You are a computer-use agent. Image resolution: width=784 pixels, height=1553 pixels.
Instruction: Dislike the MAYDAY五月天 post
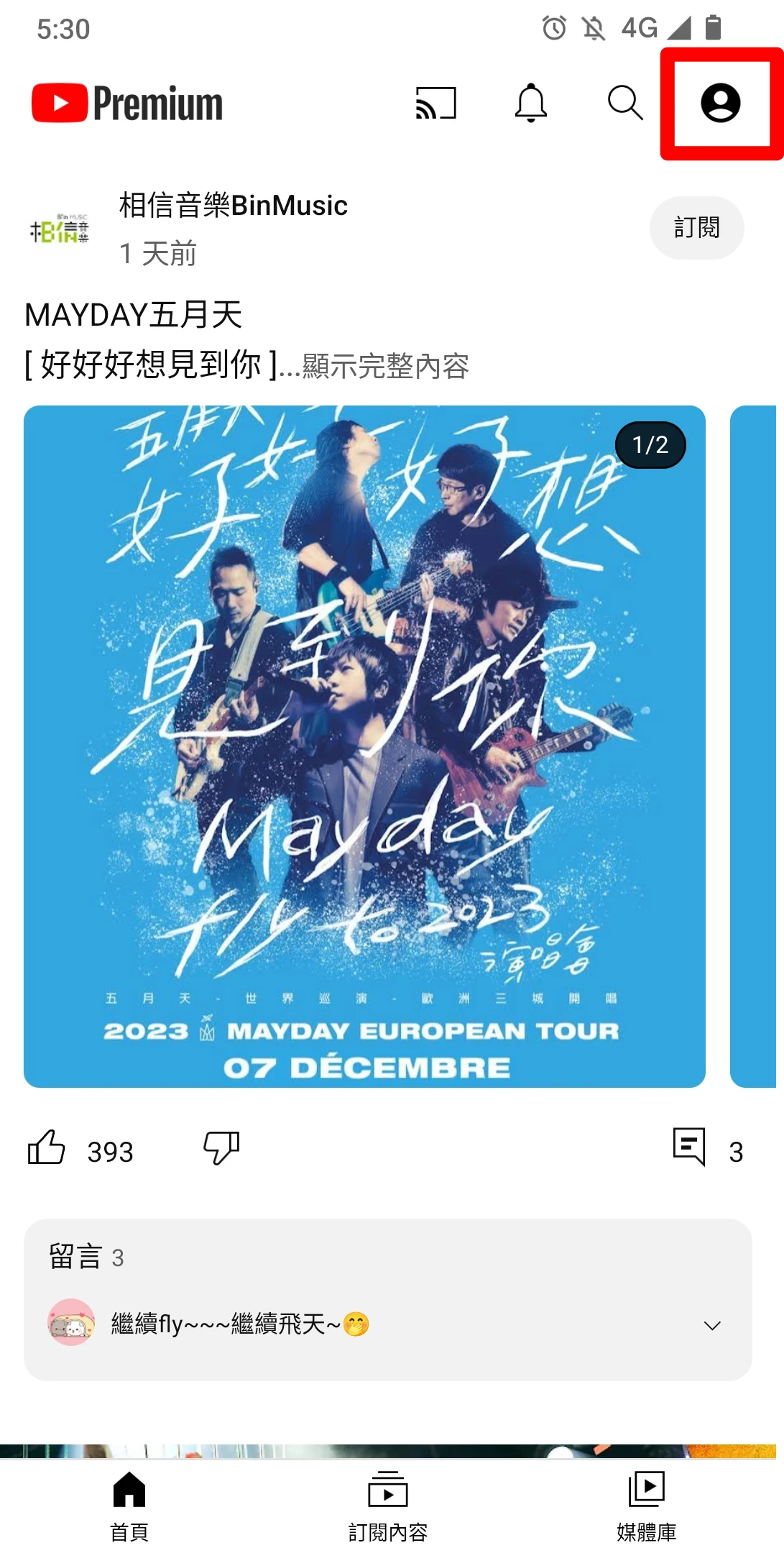(x=221, y=1147)
